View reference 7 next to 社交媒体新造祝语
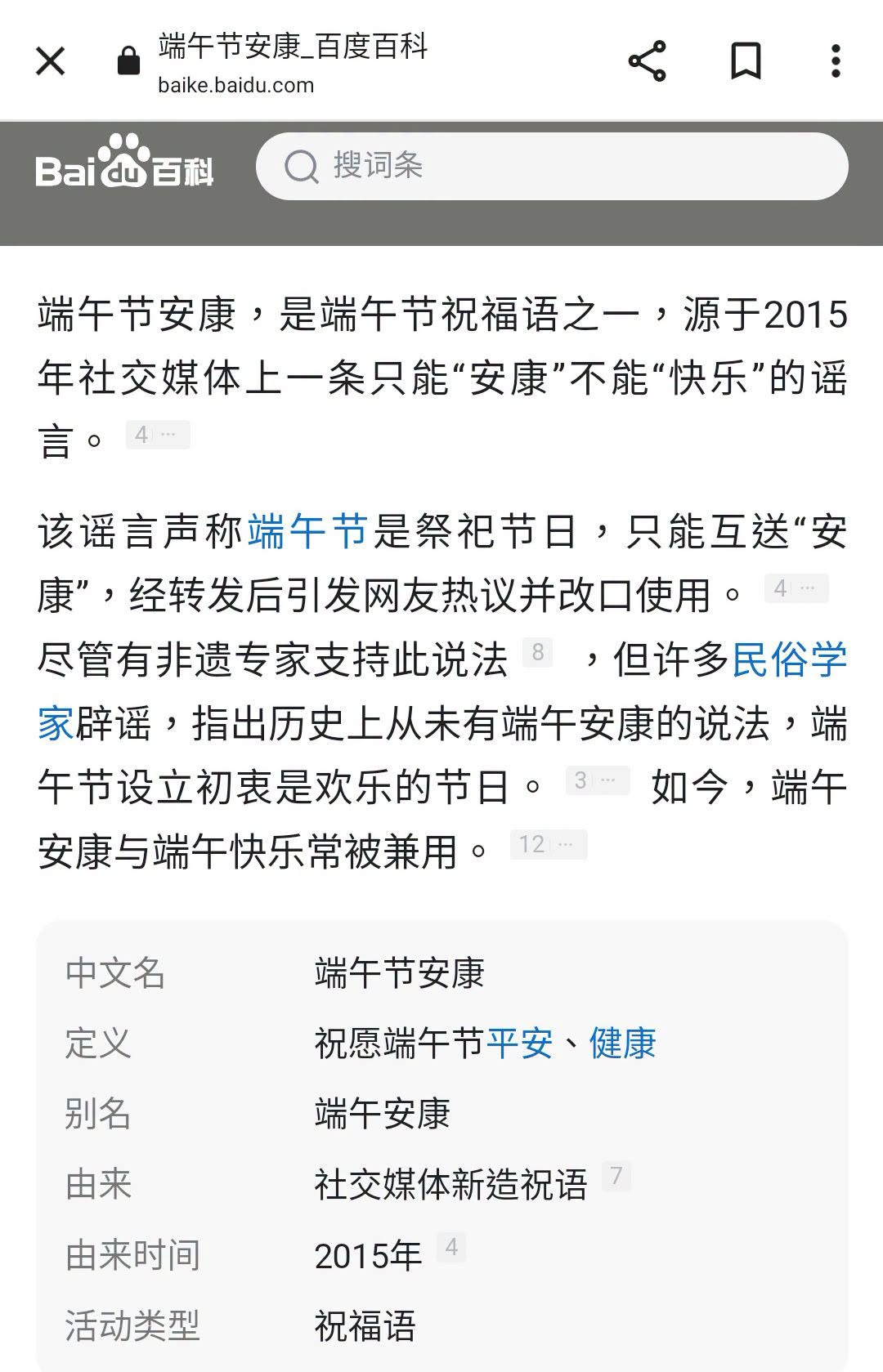Screen dimensions: 883x1372 click(616, 1177)
